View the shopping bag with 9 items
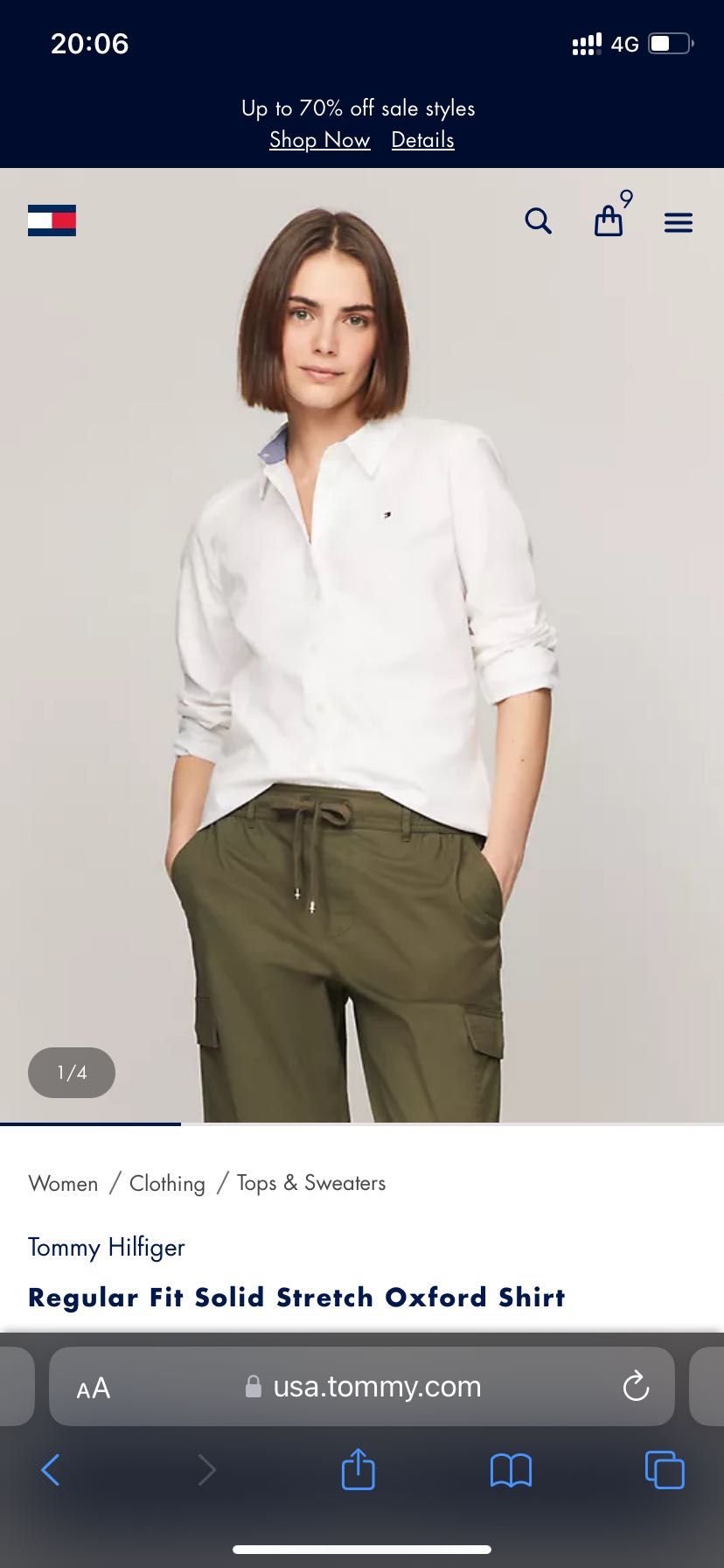 [609, 220]
